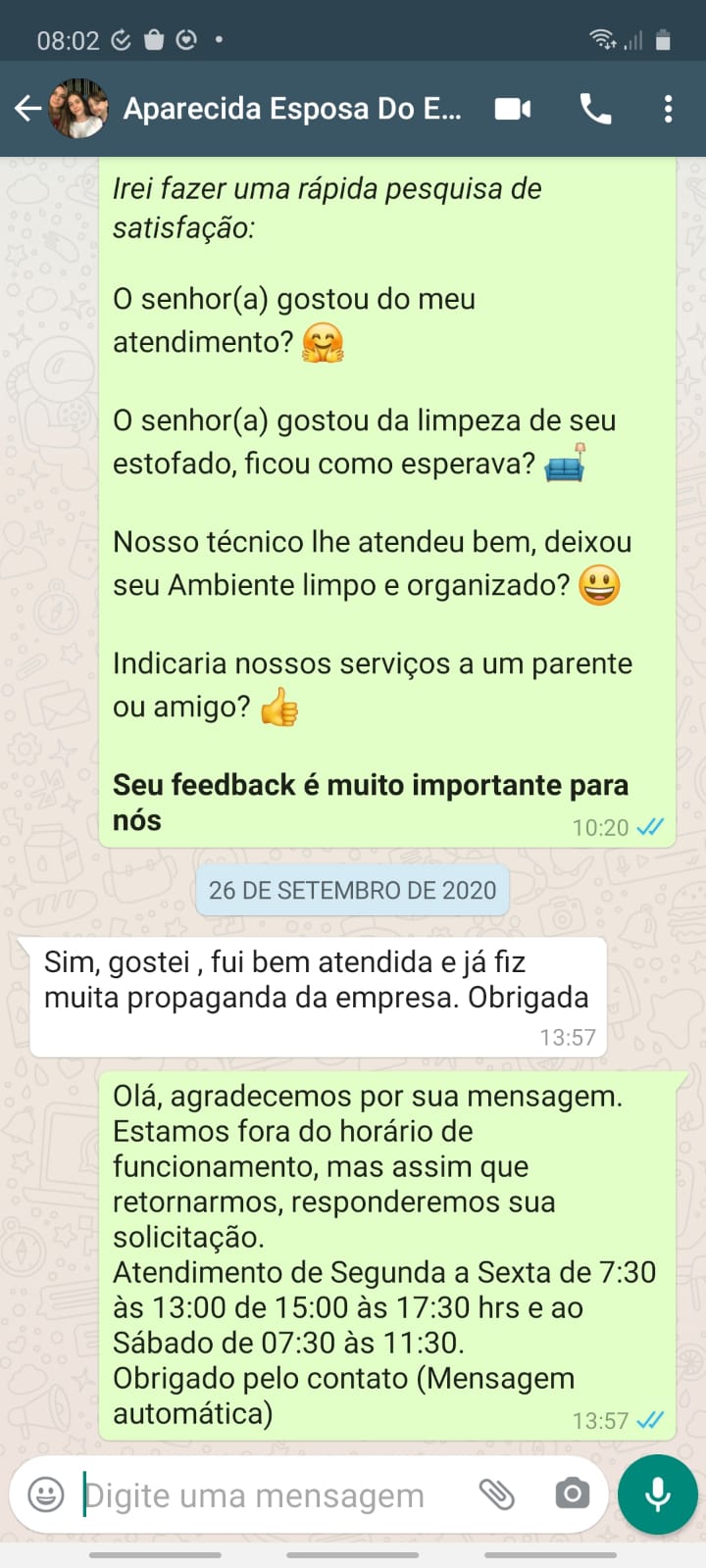Open the emoji picker

pyautogui.click(x=46, y=1494)
